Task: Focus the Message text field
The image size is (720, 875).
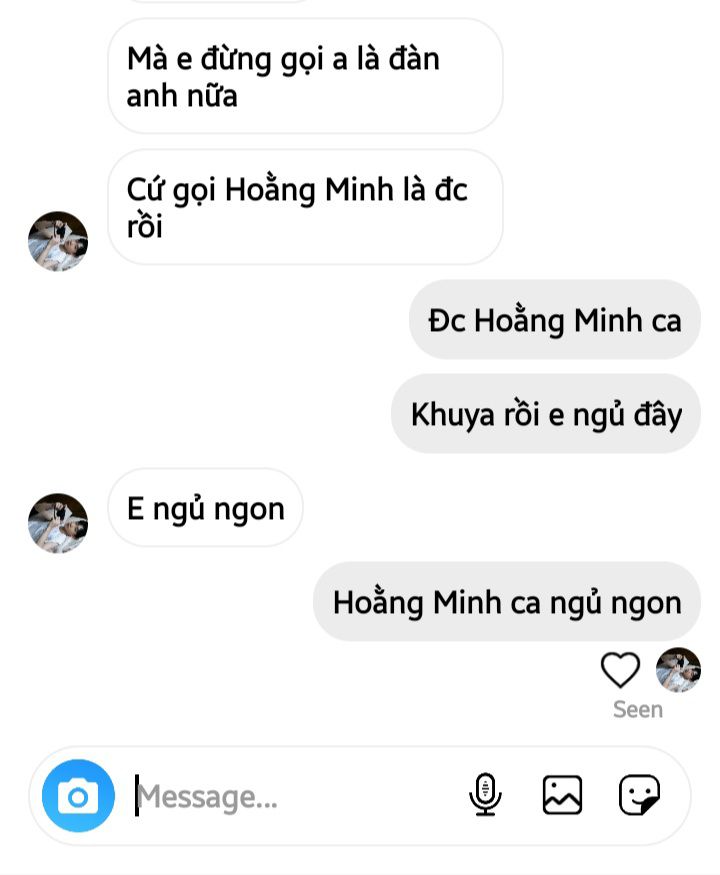Action: click(290, 797)
